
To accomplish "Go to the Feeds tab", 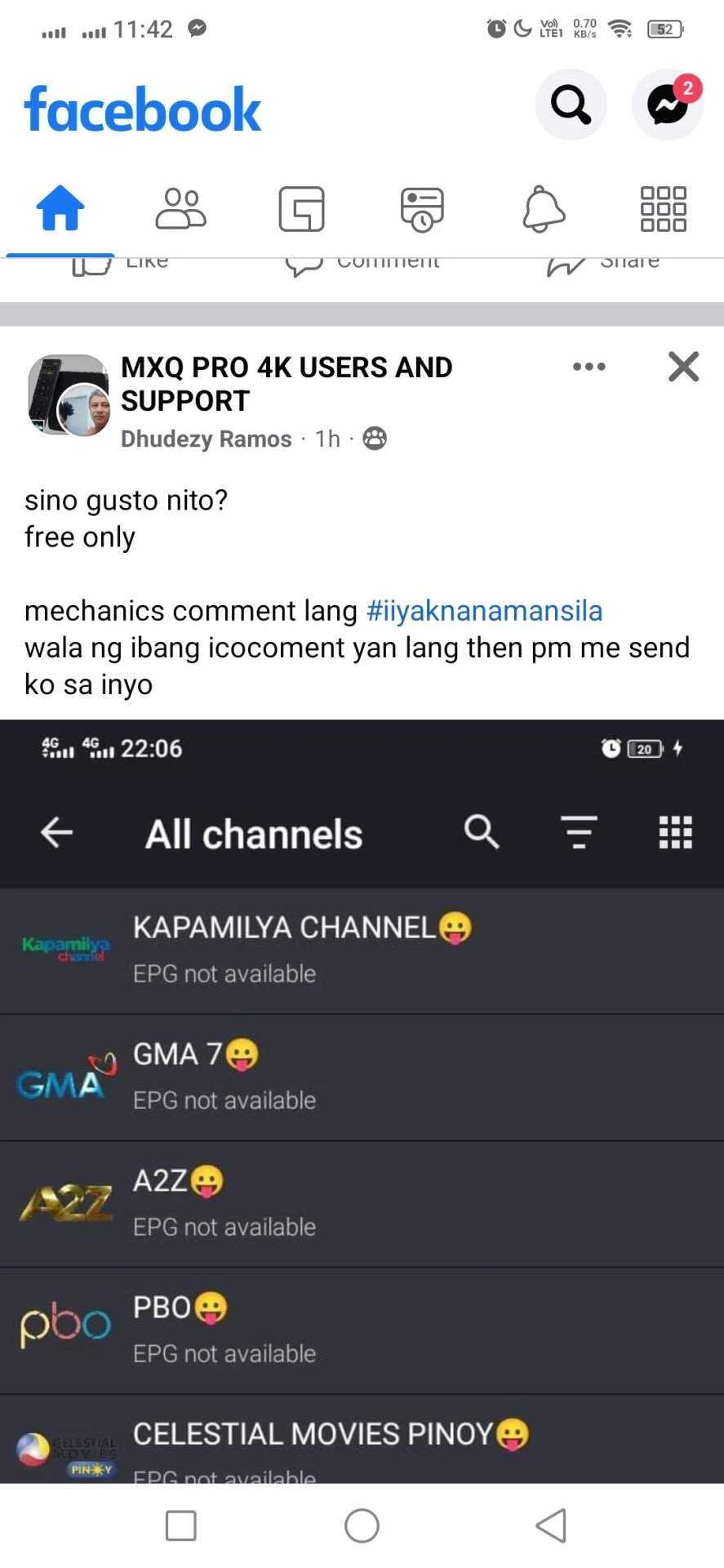I will (422, 209).
